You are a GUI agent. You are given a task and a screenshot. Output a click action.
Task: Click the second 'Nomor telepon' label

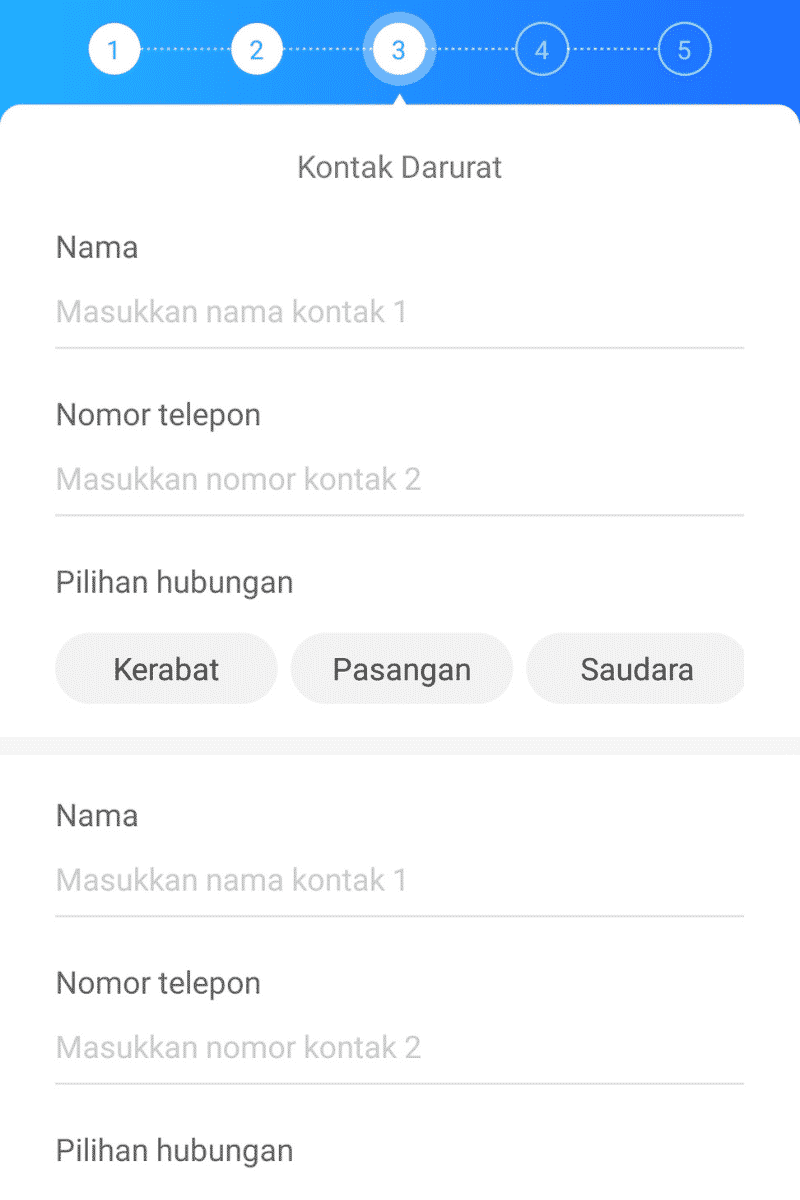coord(158,982)
